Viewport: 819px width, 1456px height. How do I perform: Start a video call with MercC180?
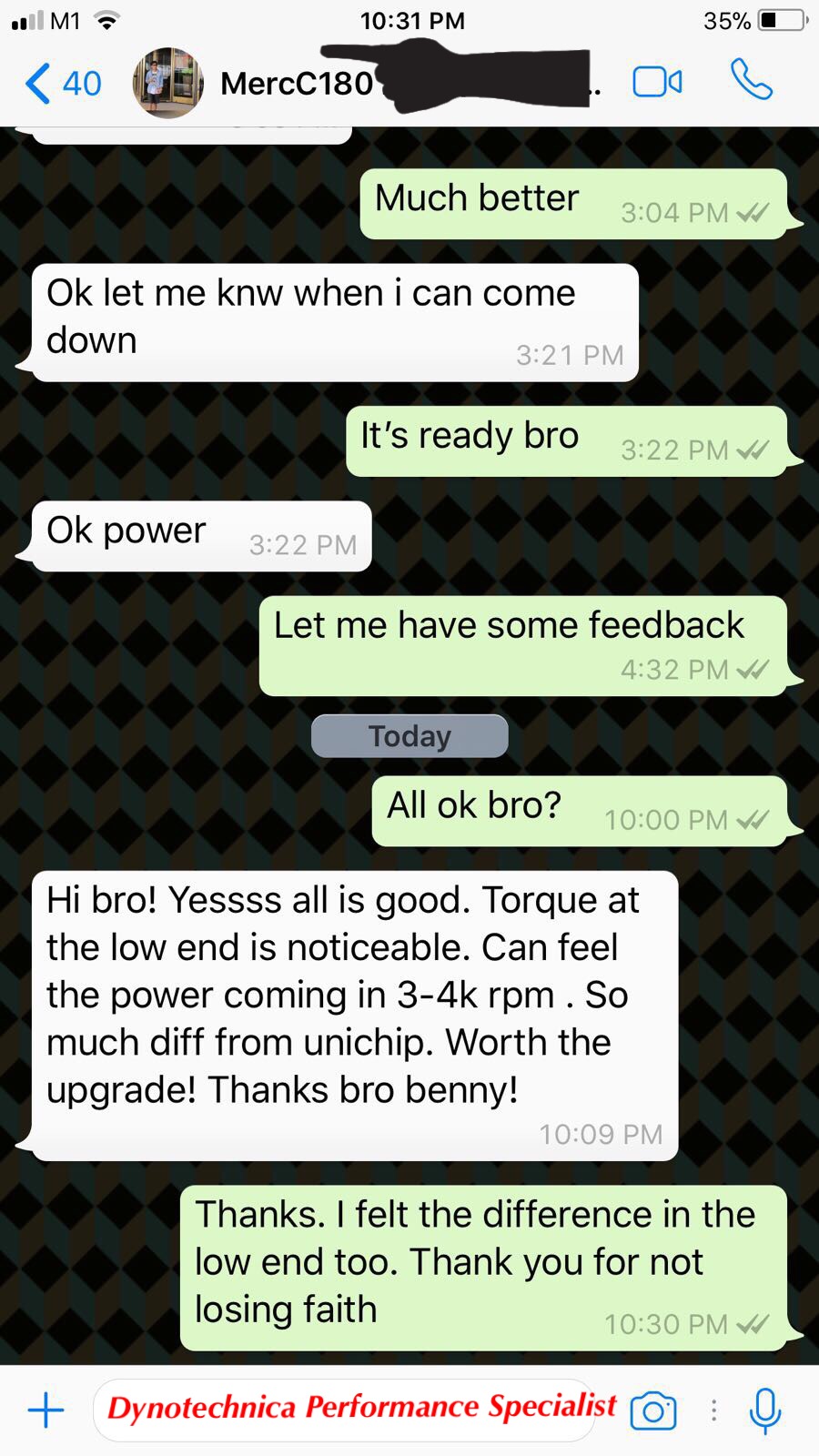tap(657, 83)
